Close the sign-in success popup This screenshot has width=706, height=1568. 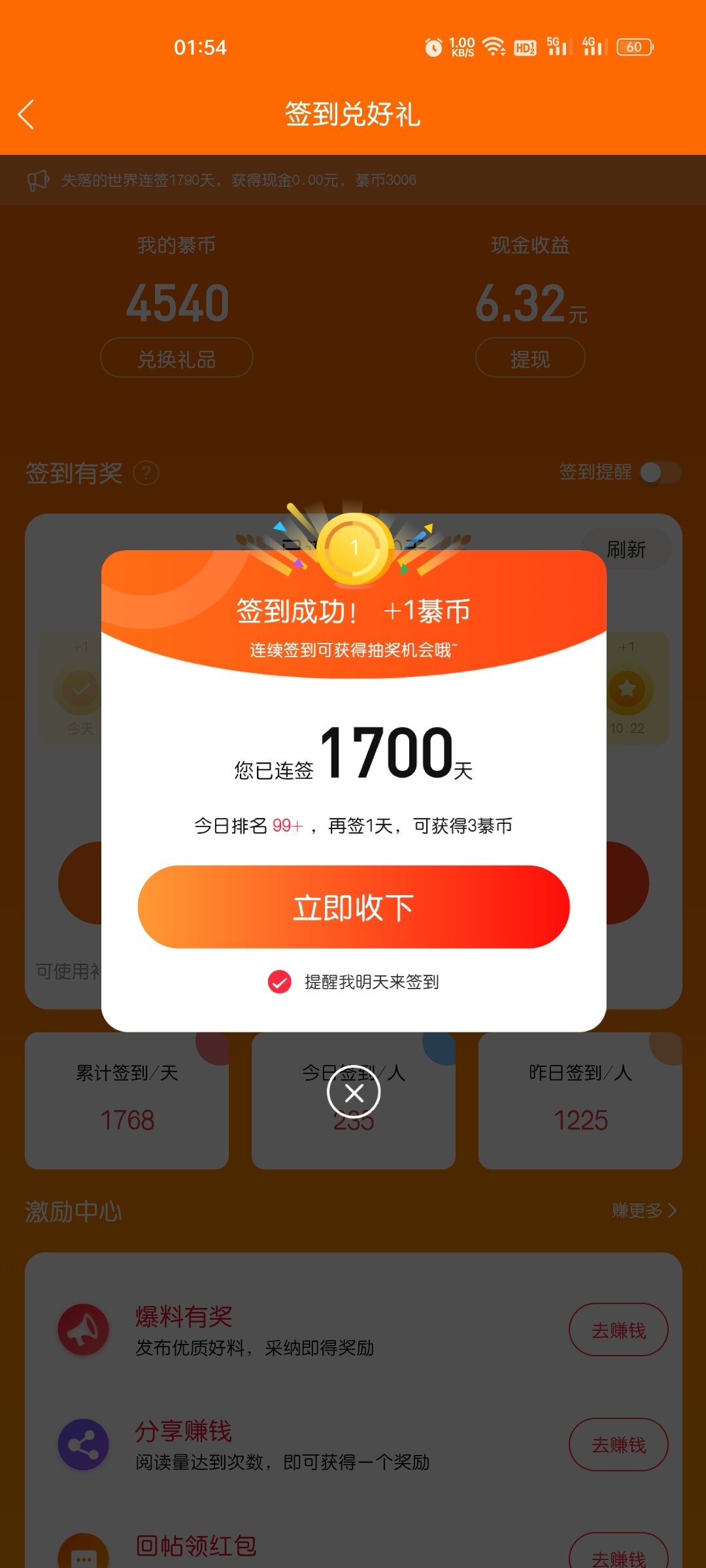[354, 1092]
